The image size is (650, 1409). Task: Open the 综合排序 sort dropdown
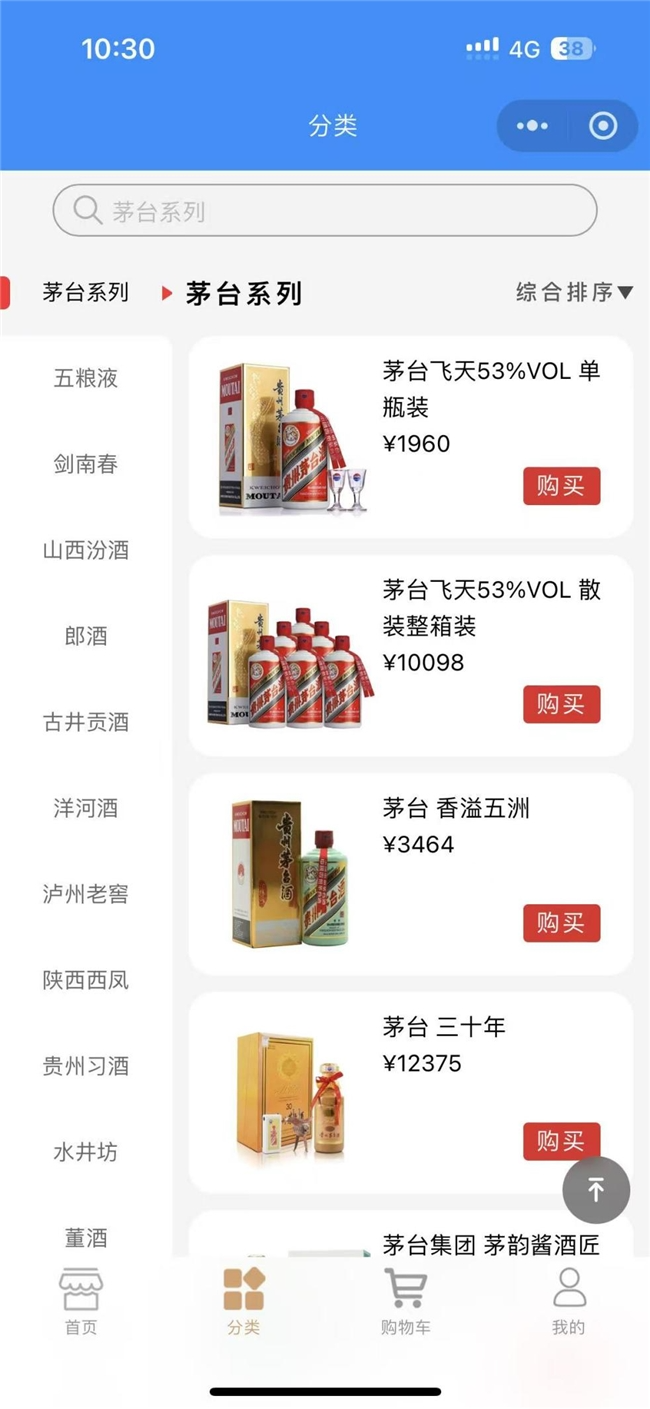tap(574, 292)
